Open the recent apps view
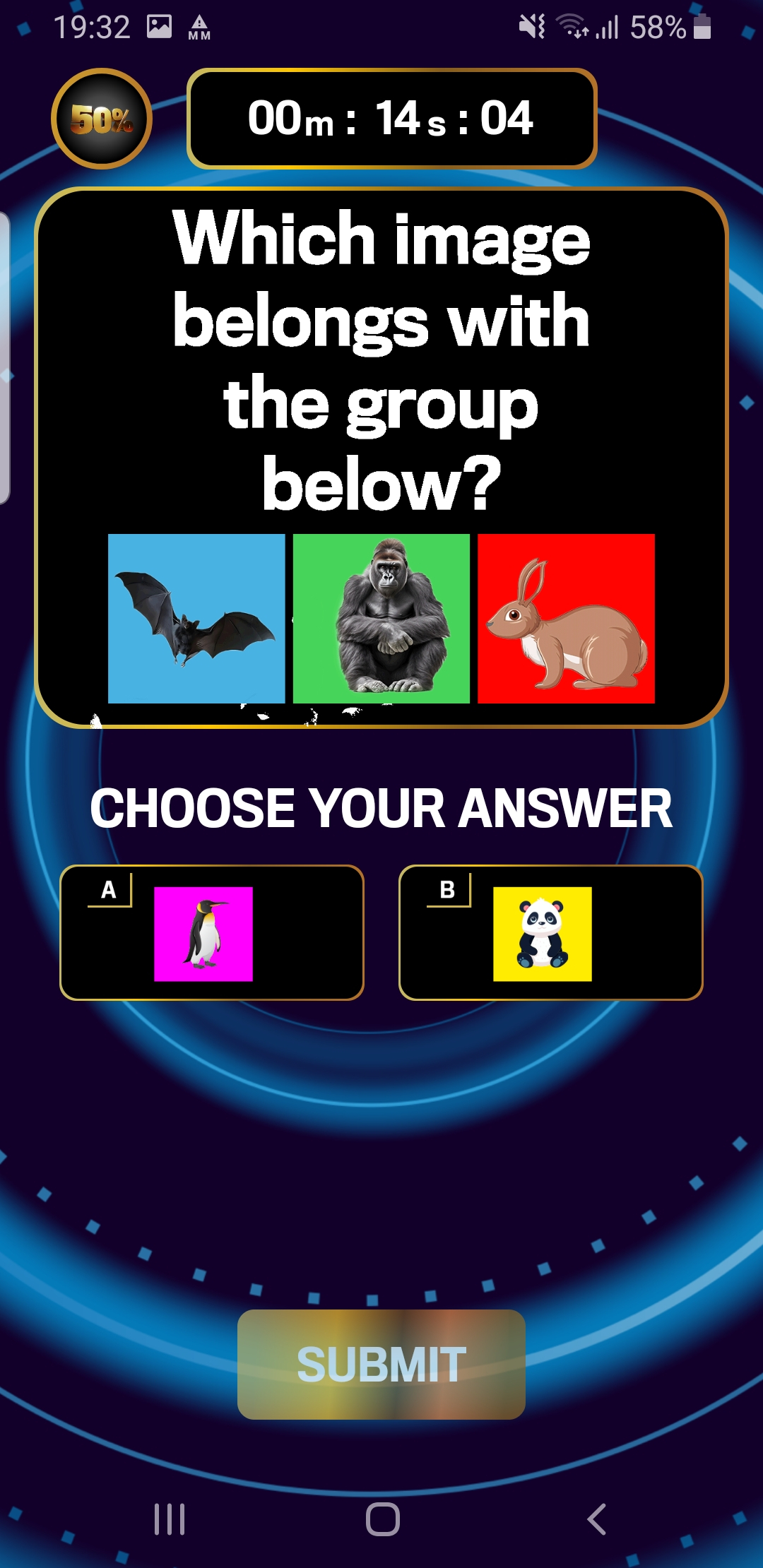The height and width of the screenshot is (1568, 763). [170, 1519]
